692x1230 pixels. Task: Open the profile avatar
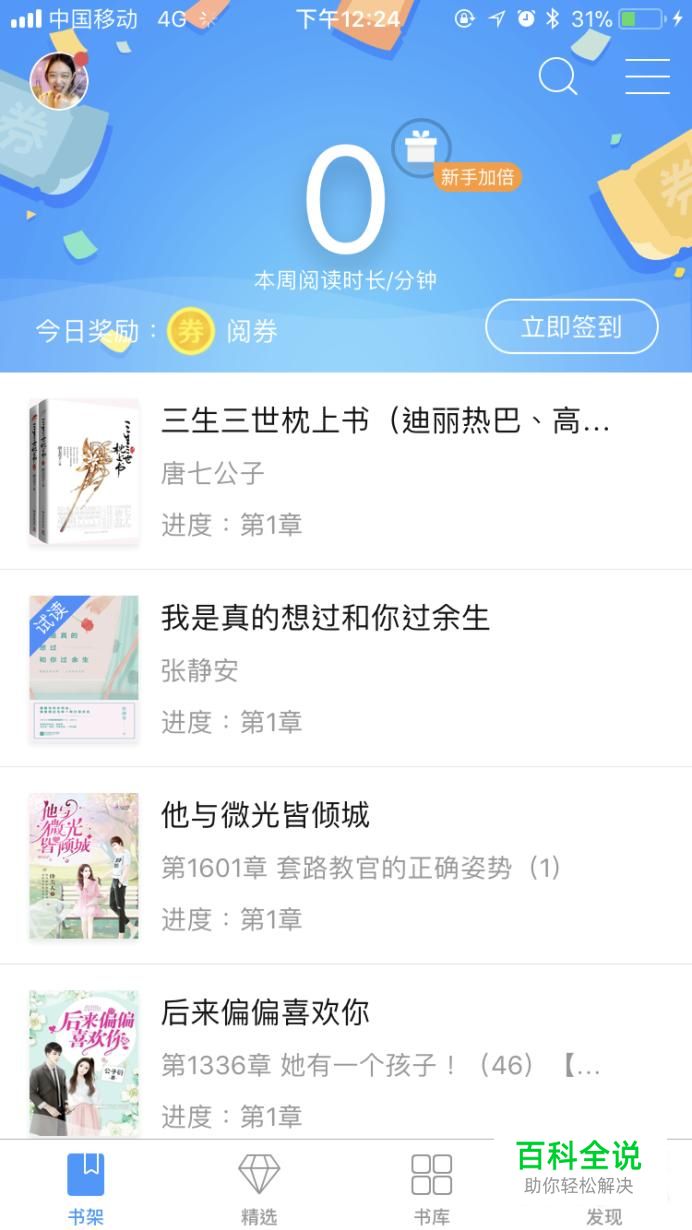click(59, 81)
